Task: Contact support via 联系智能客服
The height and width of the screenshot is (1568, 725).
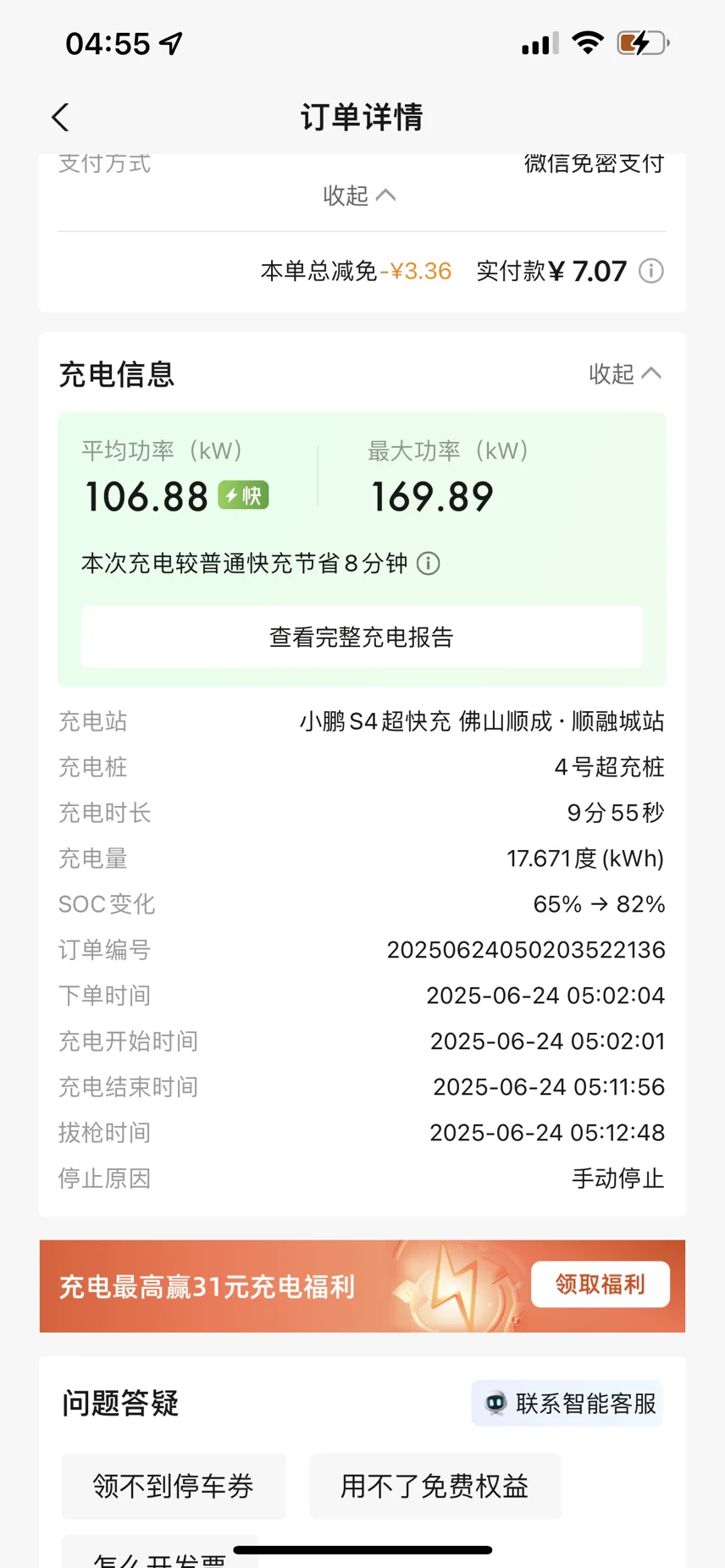Action: 567,1403
